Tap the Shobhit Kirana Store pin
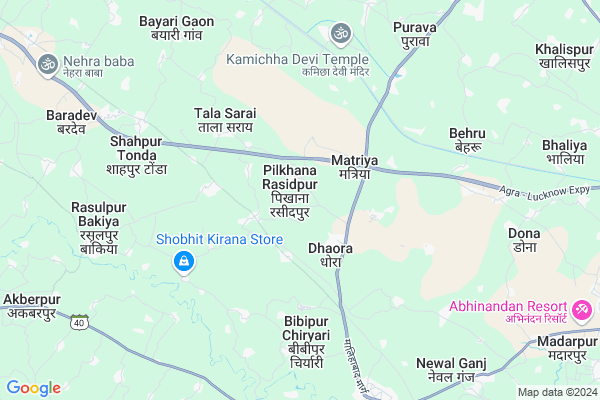This screenshot has height=400, width=600. click(x=183, y=263)
